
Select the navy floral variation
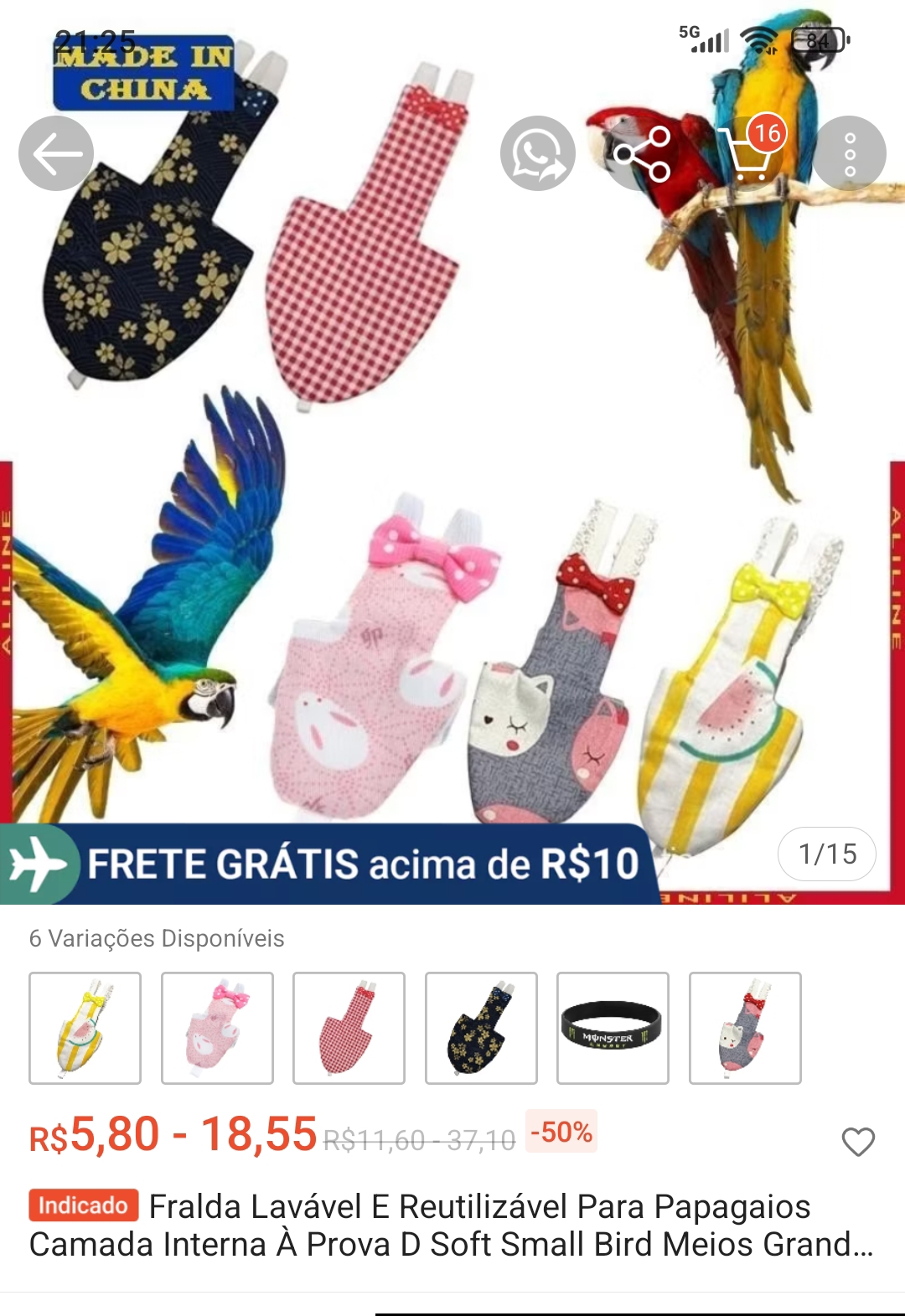click(x=481, y=1028)
